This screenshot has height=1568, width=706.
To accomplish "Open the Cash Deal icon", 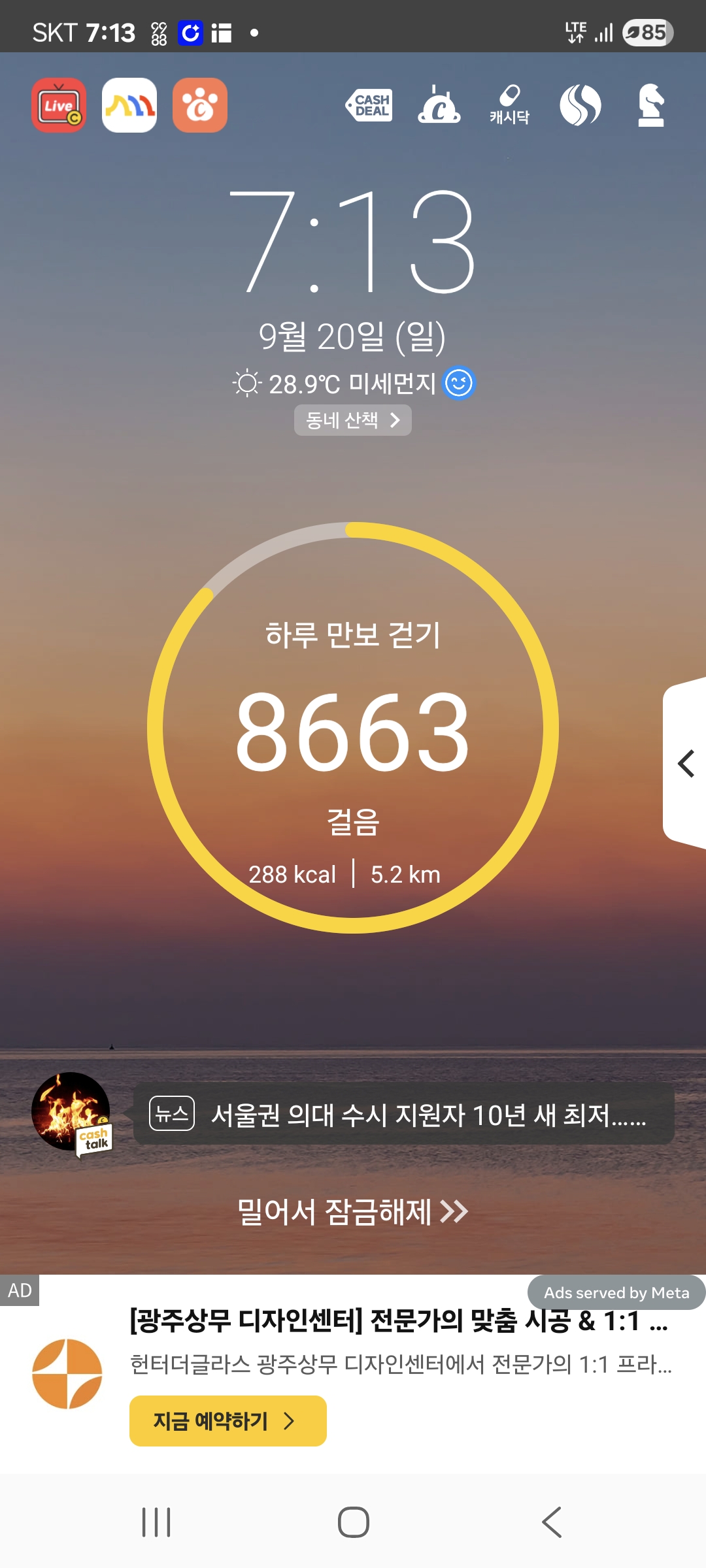I will [x=369, y=105].
